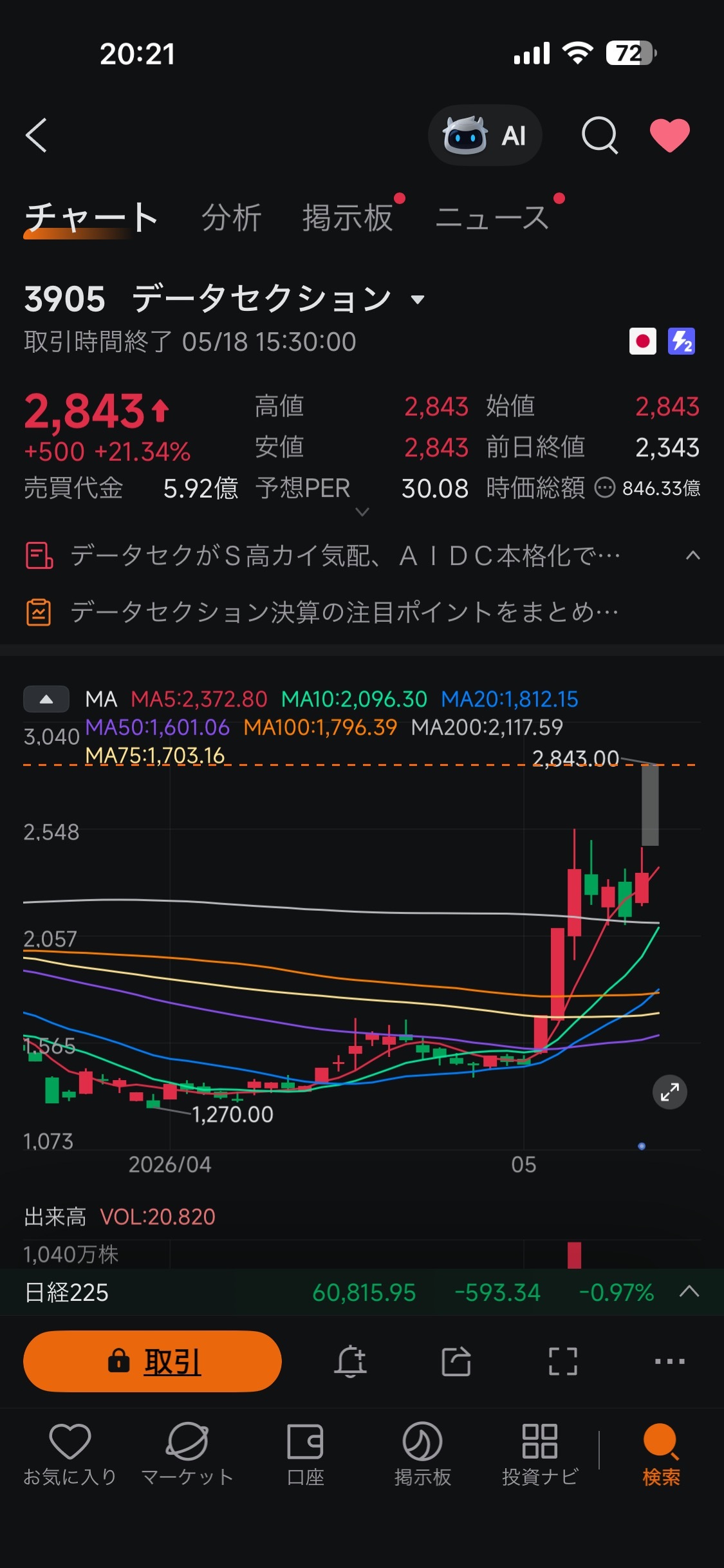Expand the 日経225 index bar
724x1568 pixels.
point(689,1292)
